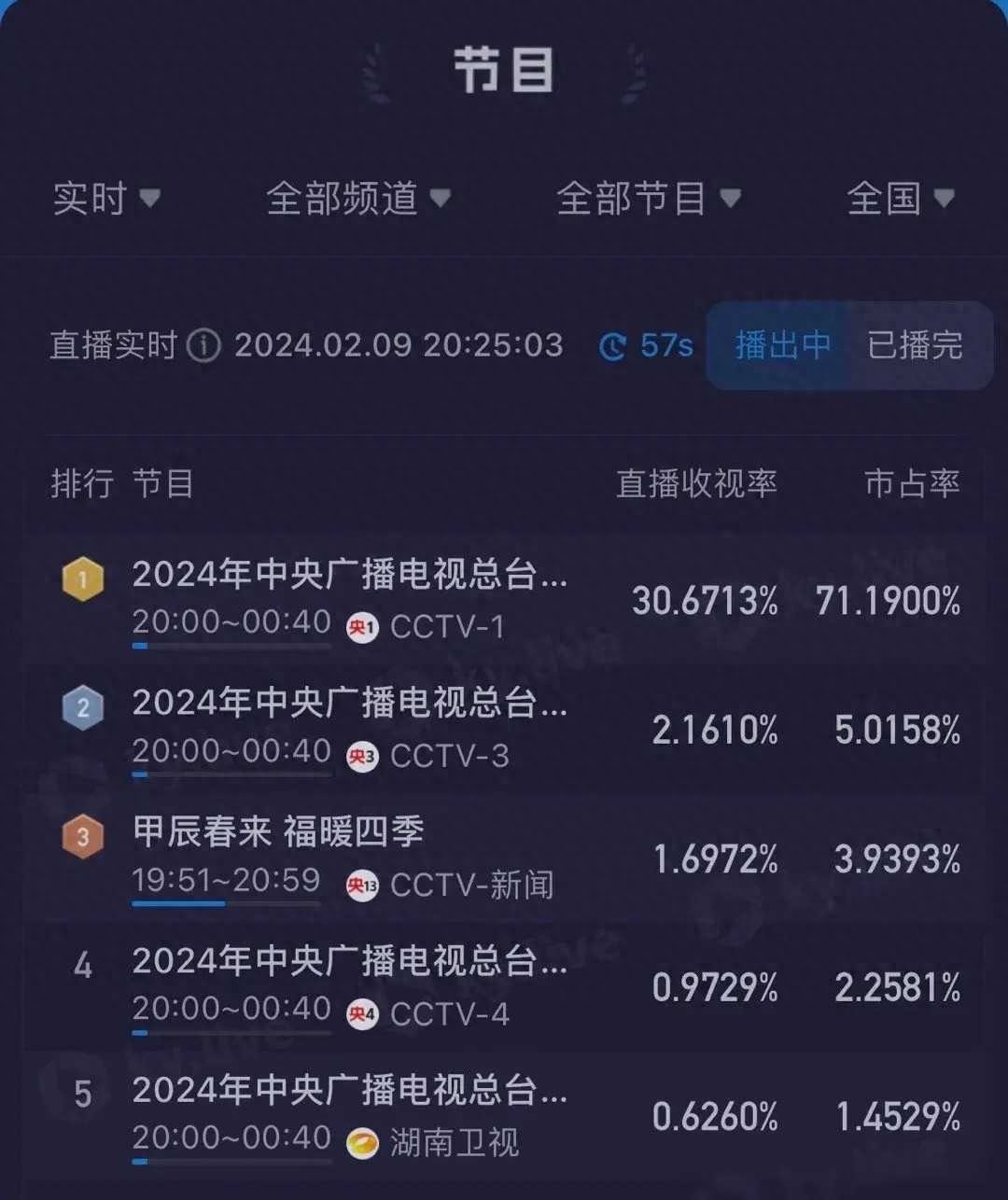Expand the 全部频道 channel filter
The width and height of the screenshot is (1008, 1200).
[357, 199]
